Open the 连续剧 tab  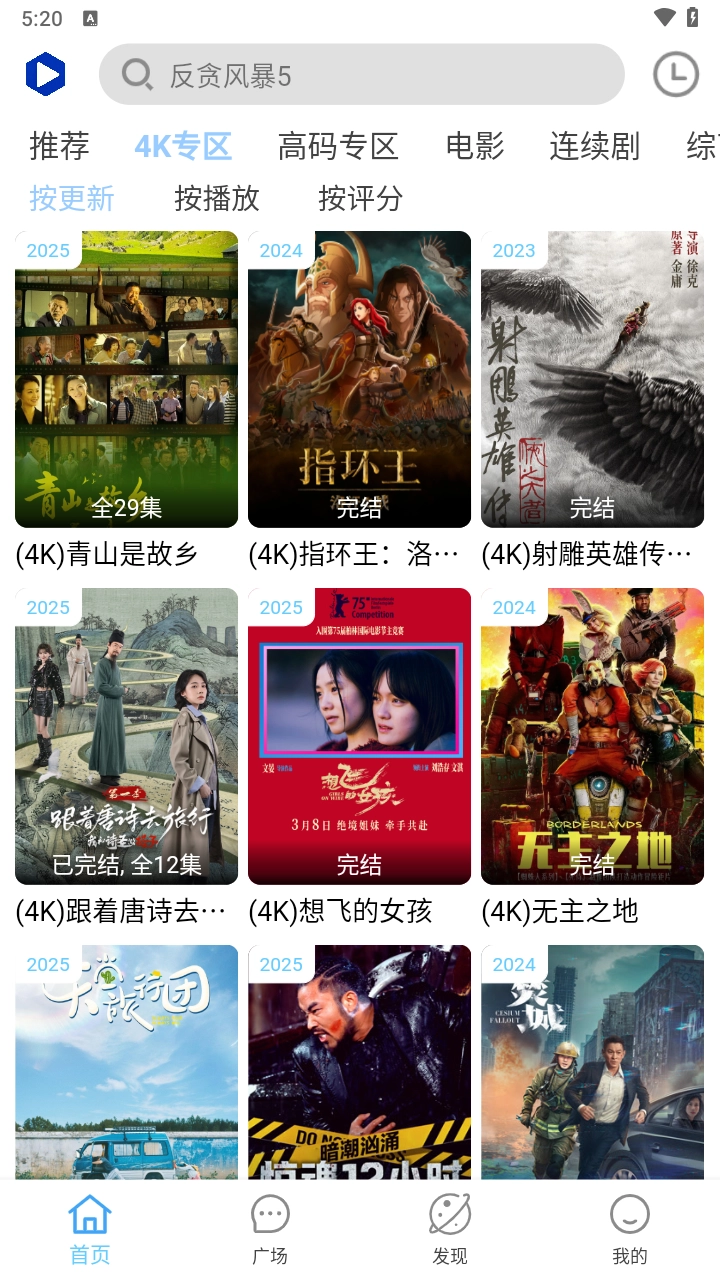coord(594,146)
